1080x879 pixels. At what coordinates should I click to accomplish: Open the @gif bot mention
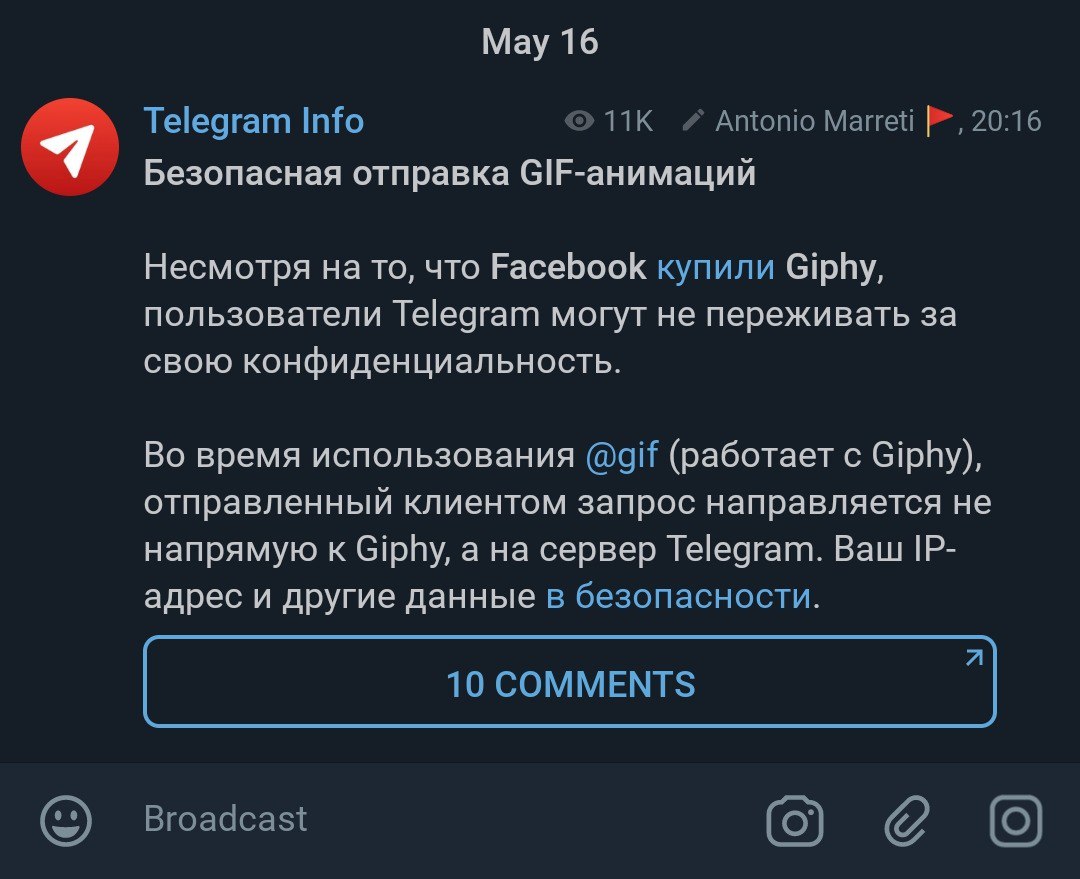(x=621, y=455)
